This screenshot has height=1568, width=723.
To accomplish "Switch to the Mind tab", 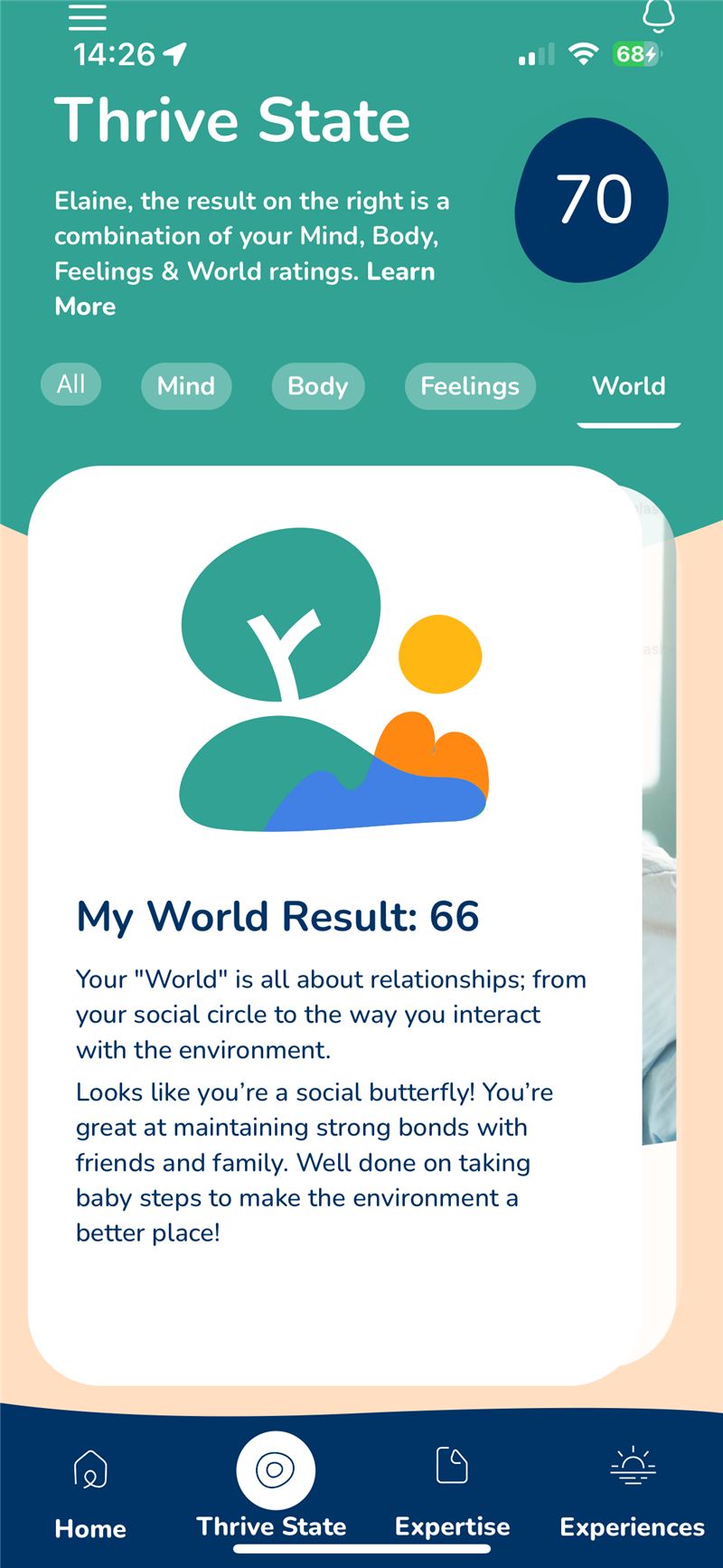I will (x=186, y=386).
